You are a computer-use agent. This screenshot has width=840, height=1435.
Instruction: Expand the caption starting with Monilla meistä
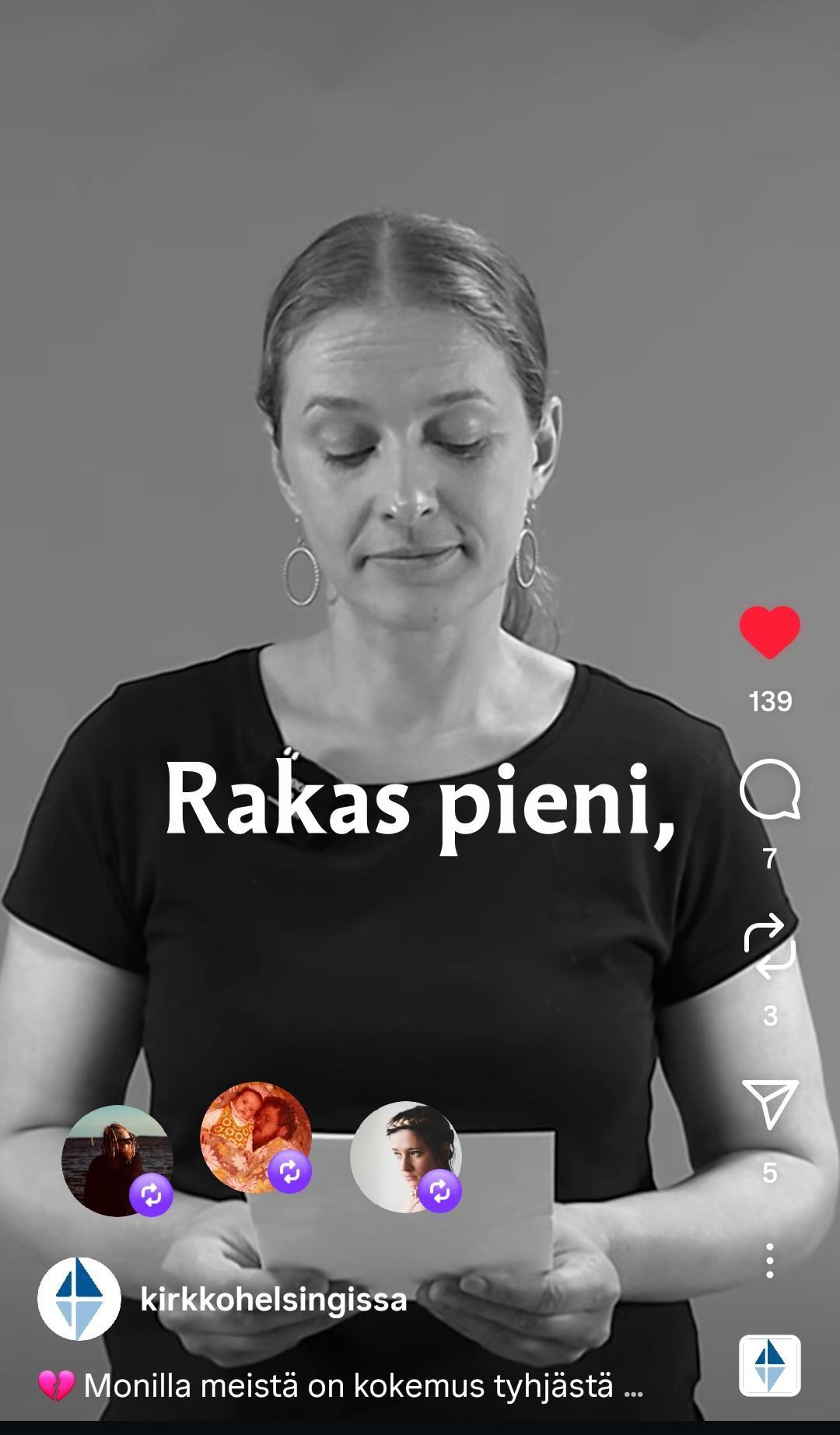click(362, 1385)
